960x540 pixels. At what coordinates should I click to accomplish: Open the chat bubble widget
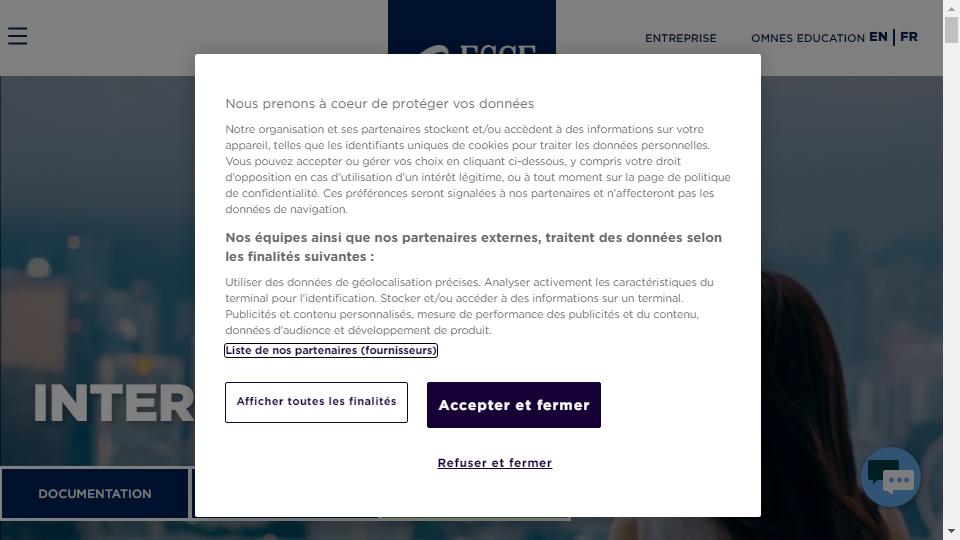(890, 477)
